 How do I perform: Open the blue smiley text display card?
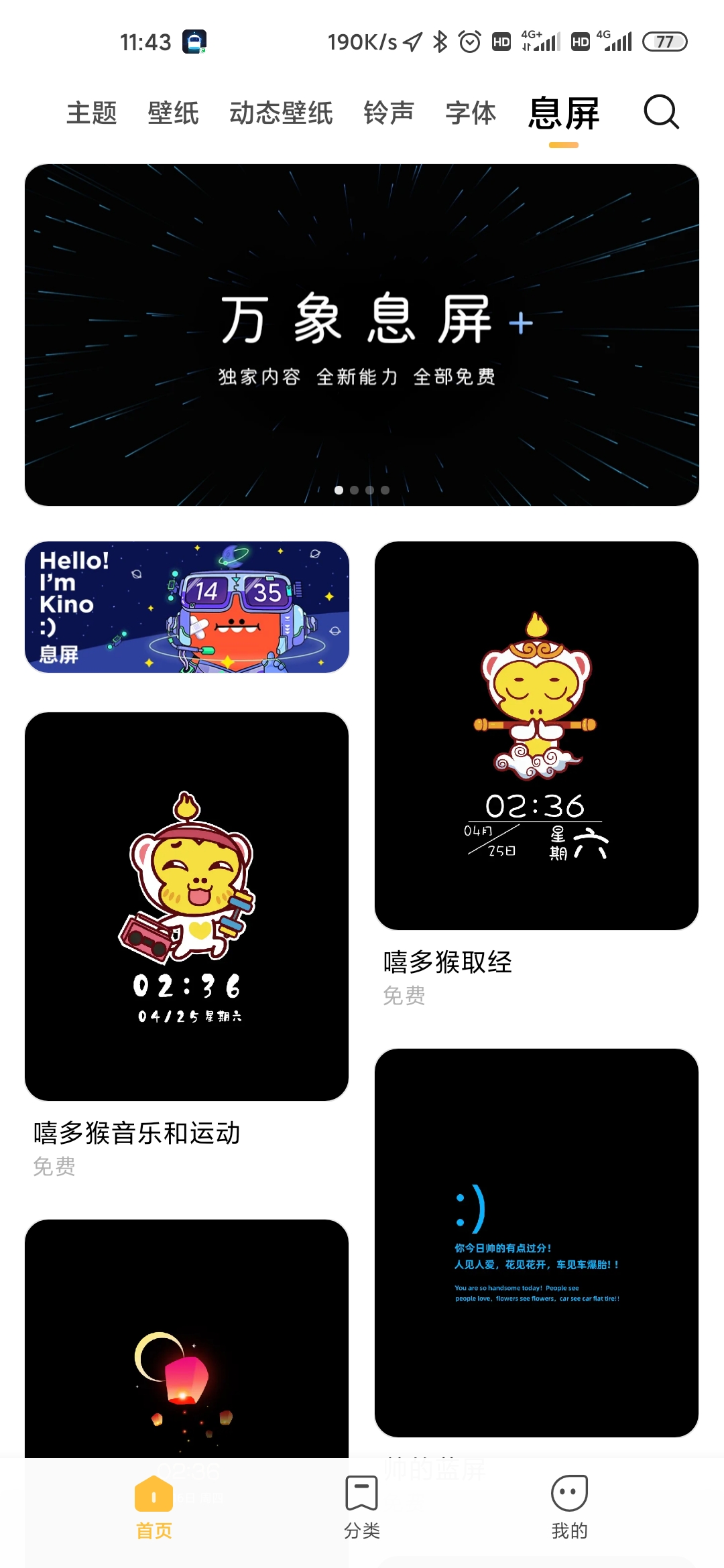(536, 1243)
